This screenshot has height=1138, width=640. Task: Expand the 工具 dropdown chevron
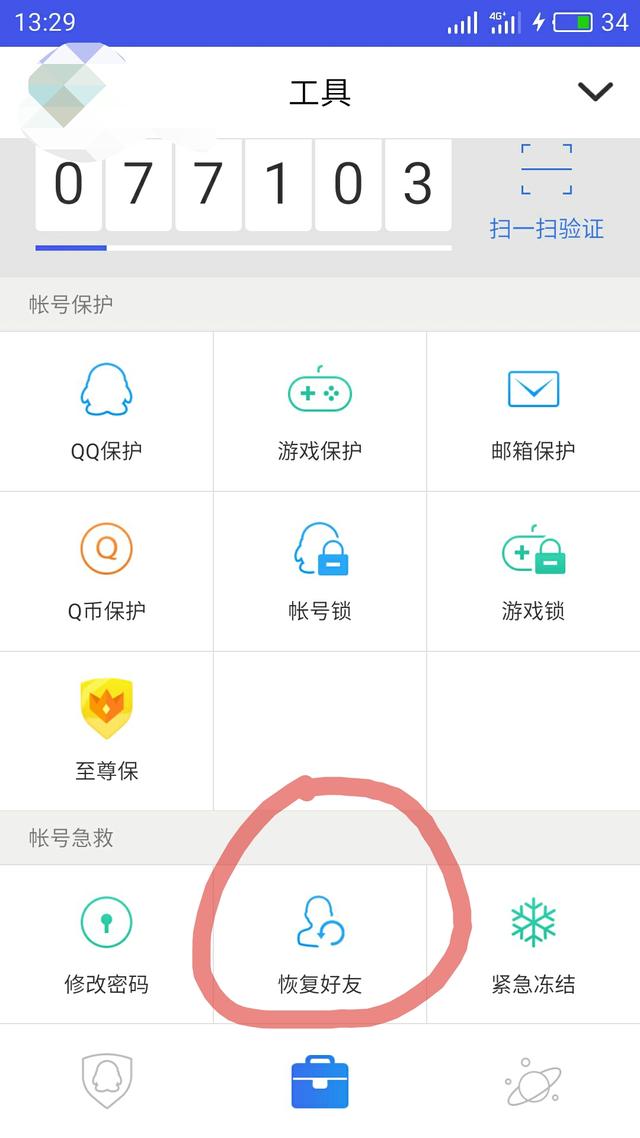point(594,92)
